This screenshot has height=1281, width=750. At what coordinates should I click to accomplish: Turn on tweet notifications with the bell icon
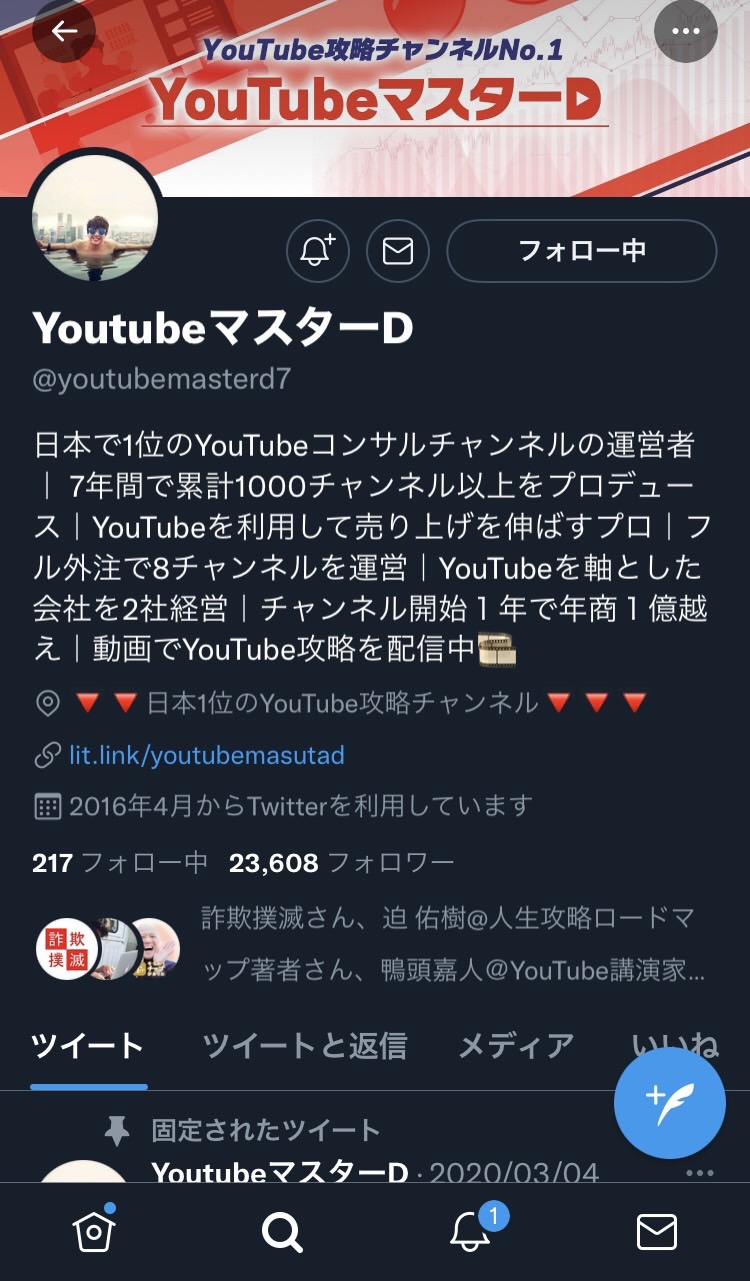[x=318, y=250]
